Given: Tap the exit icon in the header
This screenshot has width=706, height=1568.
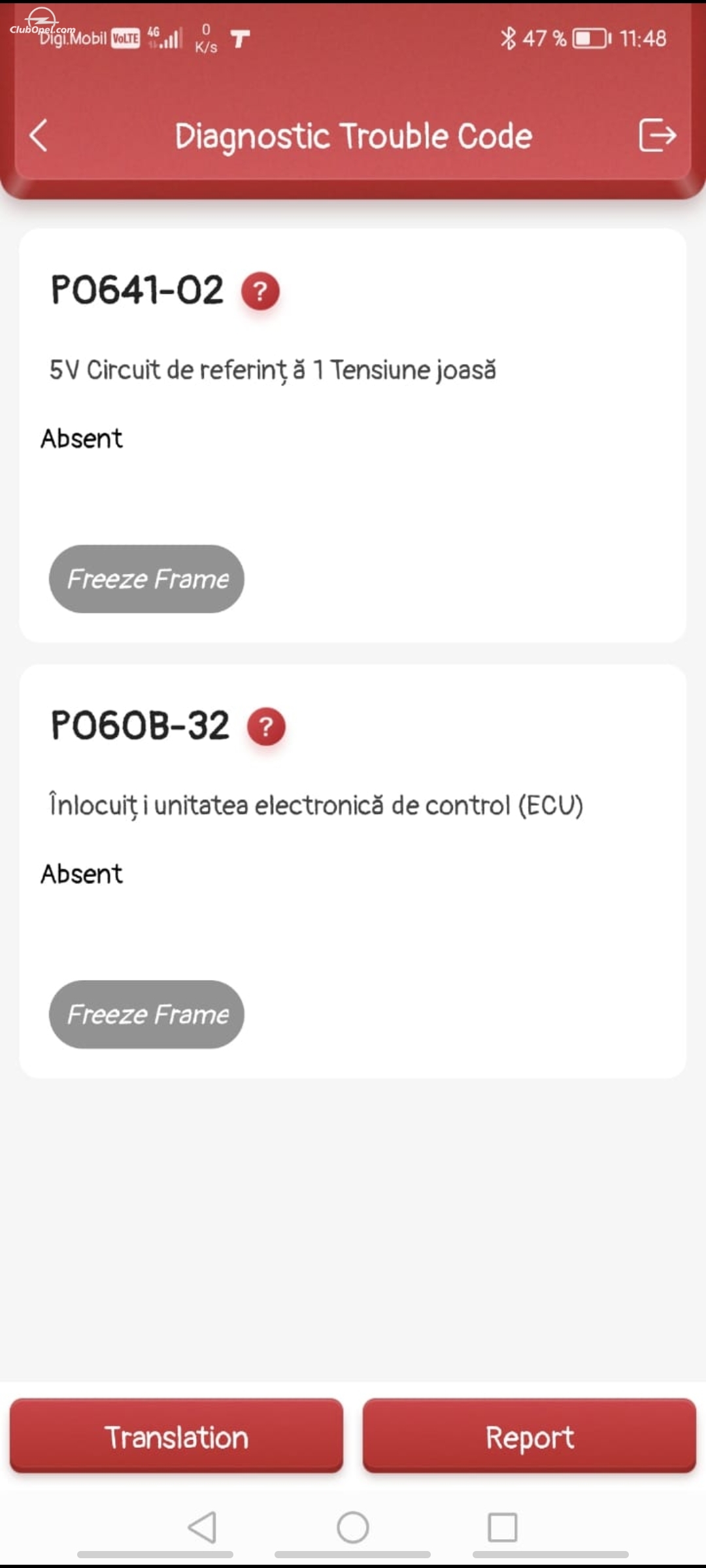Looking at the screenshot, I should [656, 135].
